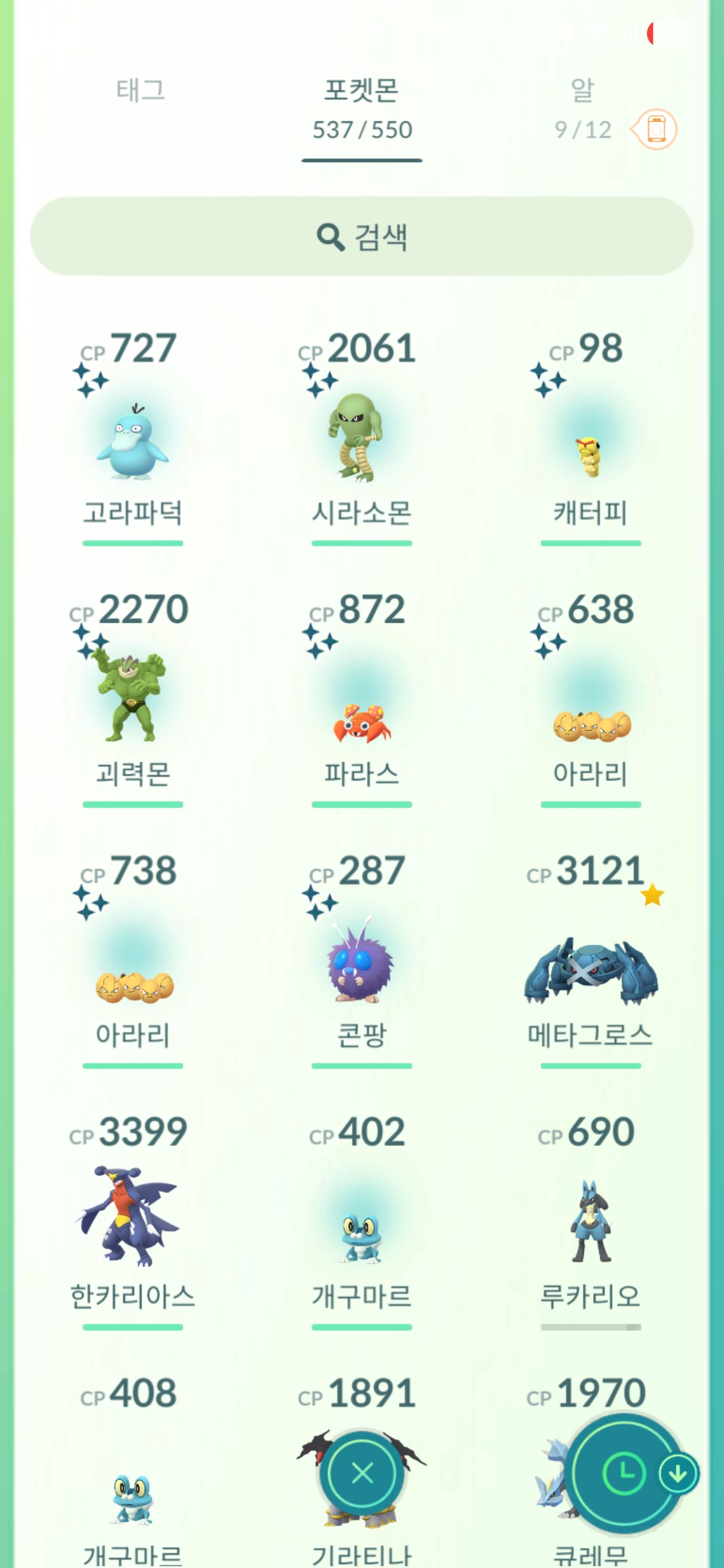Open the CP 727 고라파덕
This screenshot has width=724, height=1568.
pos(133,439)
